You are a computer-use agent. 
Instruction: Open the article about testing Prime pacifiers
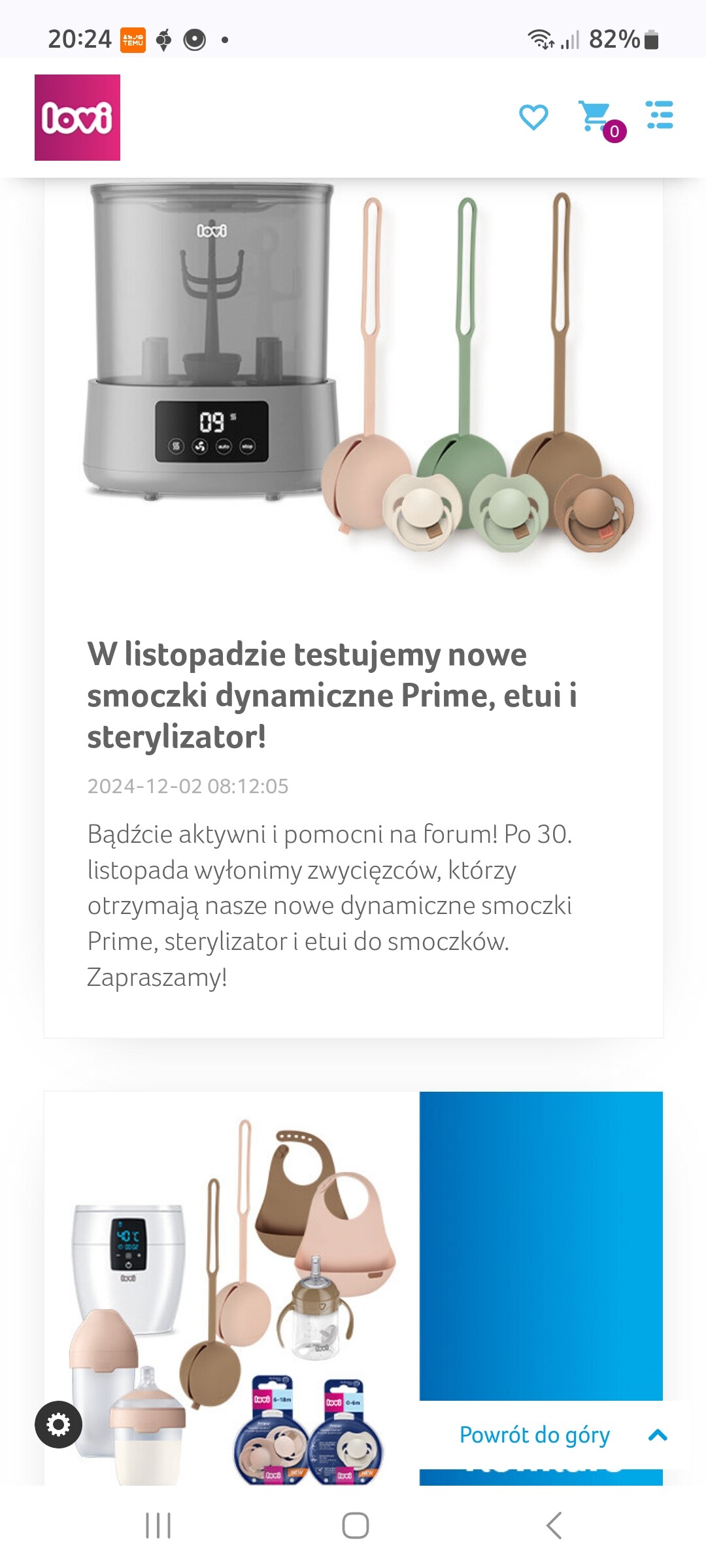pyautogui.click(x=332, y=695)
